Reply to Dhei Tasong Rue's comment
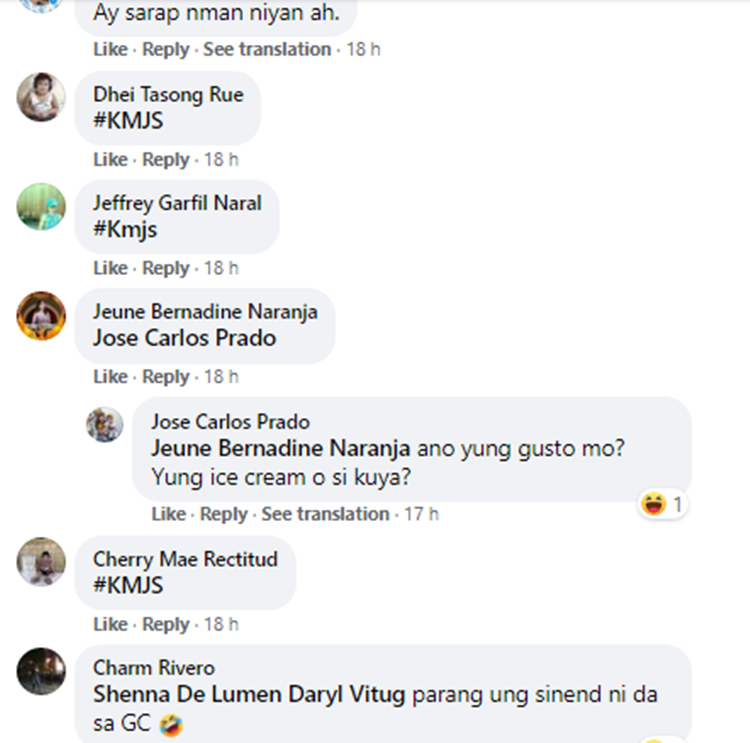Viewport: 750px width, 743px height. pyautogui.click(x=165, y=159)
